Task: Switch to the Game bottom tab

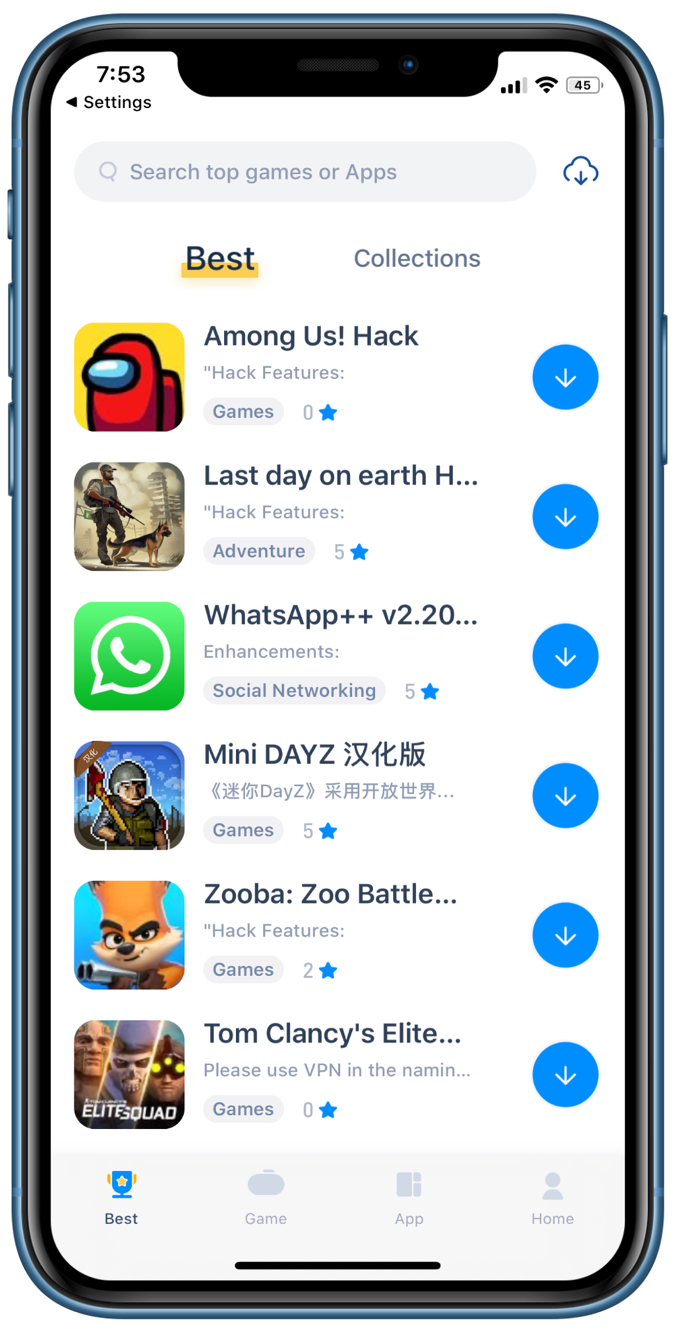Action: click(266, 1198)
